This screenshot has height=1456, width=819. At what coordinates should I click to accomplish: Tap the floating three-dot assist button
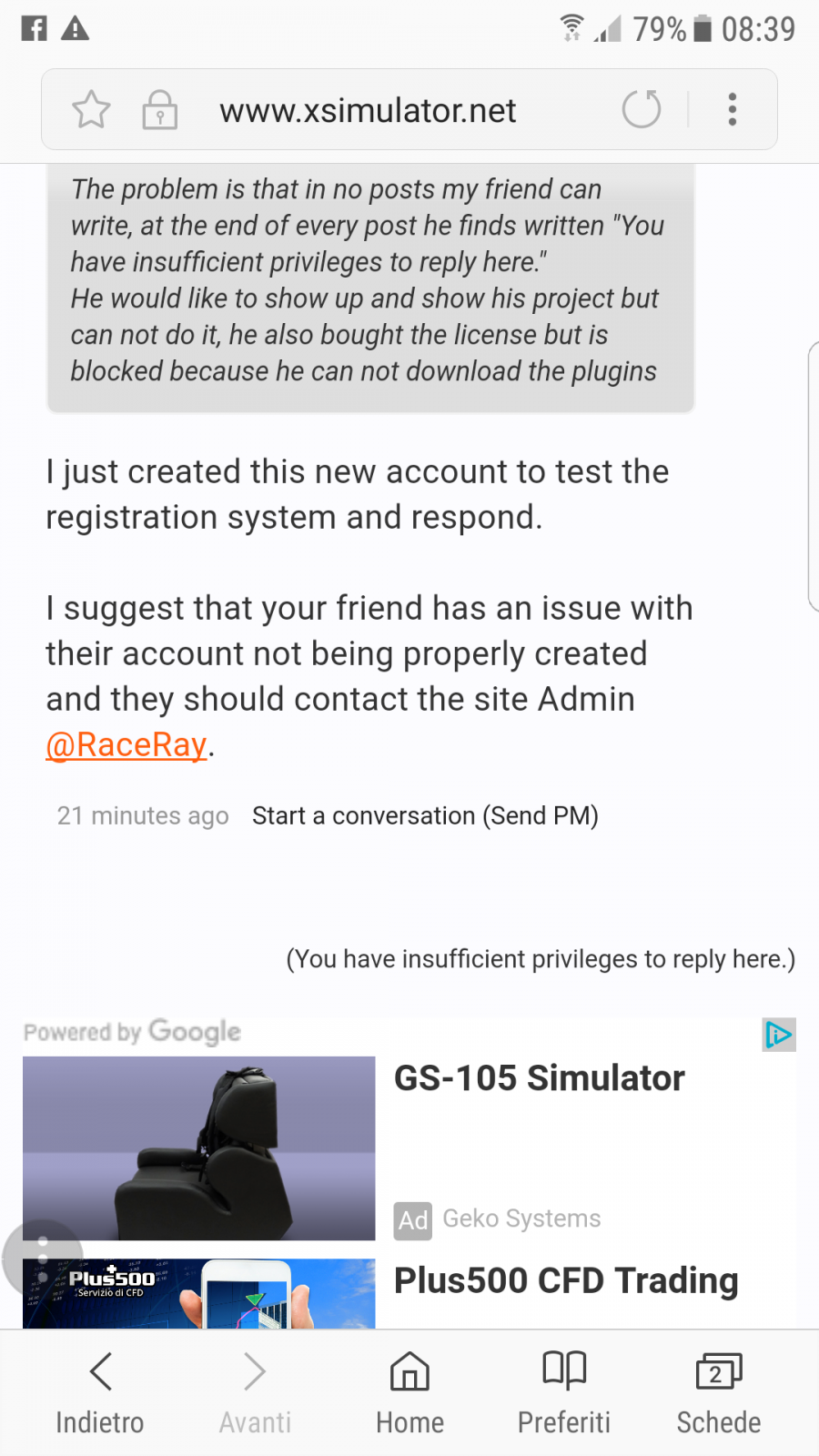[x=42, y=1259]
